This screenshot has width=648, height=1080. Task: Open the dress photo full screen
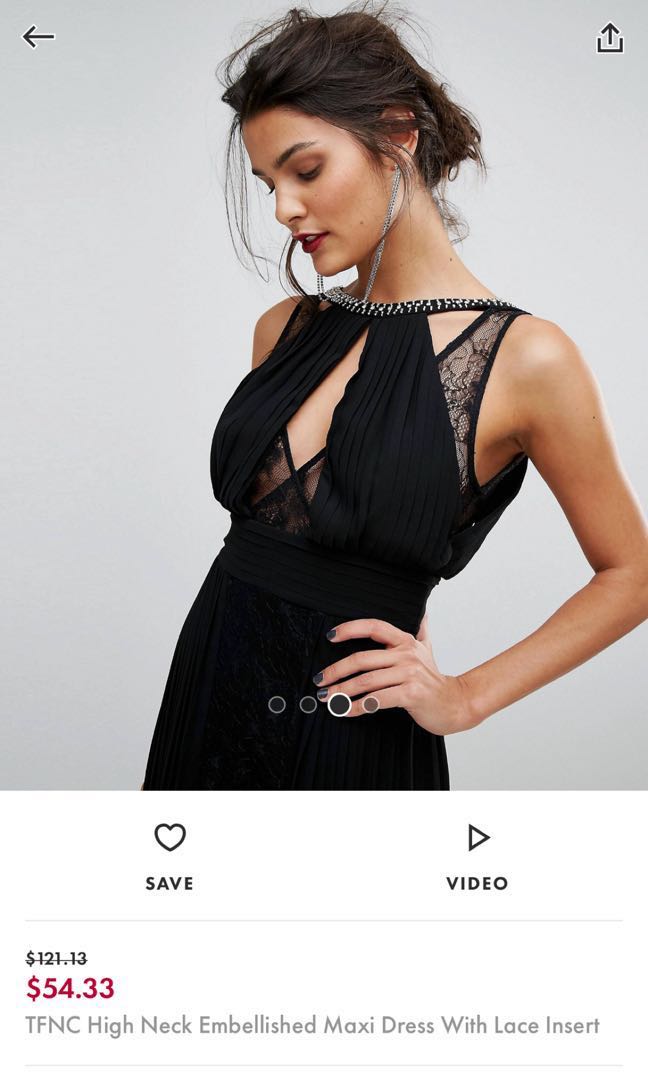(324, 400)
